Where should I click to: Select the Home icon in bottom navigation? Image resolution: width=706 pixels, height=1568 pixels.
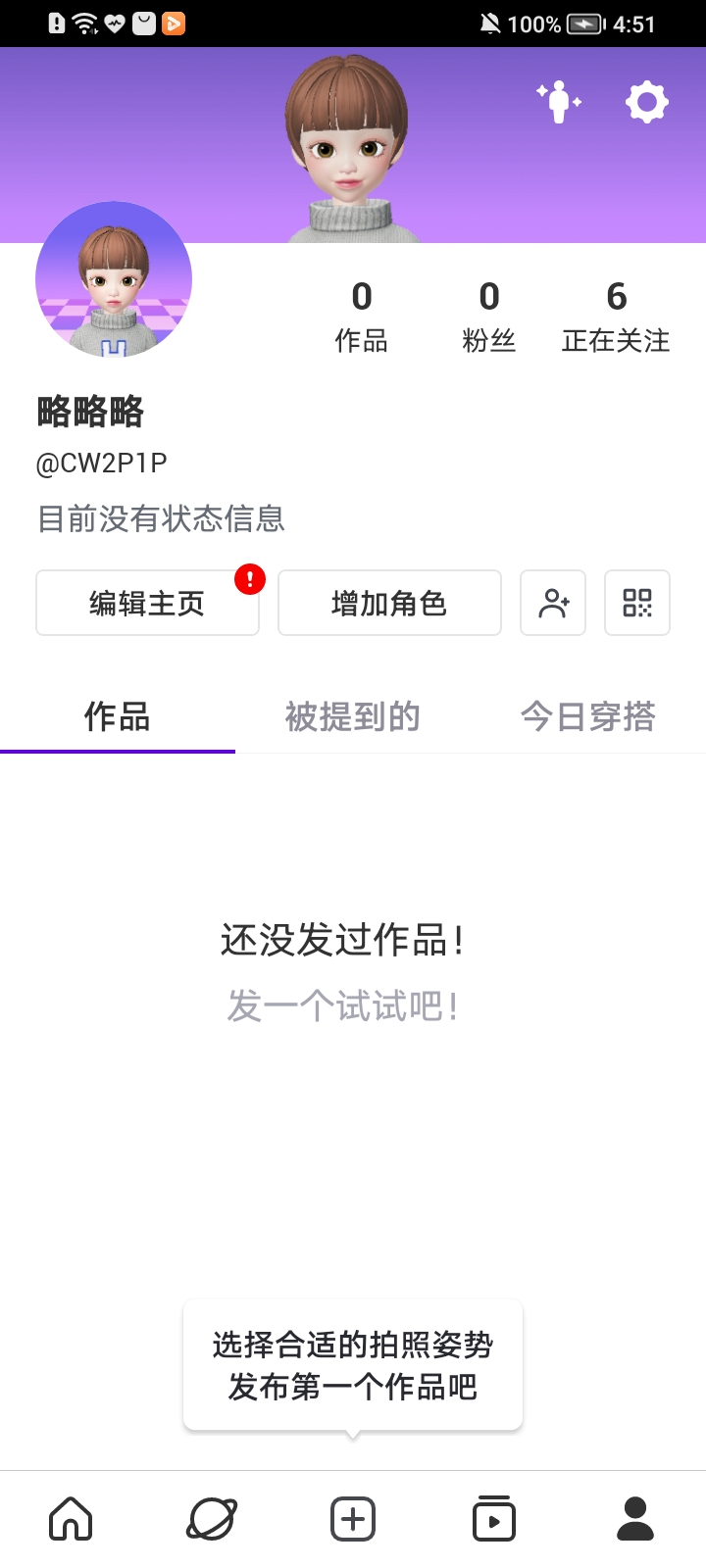[70, 1517]
